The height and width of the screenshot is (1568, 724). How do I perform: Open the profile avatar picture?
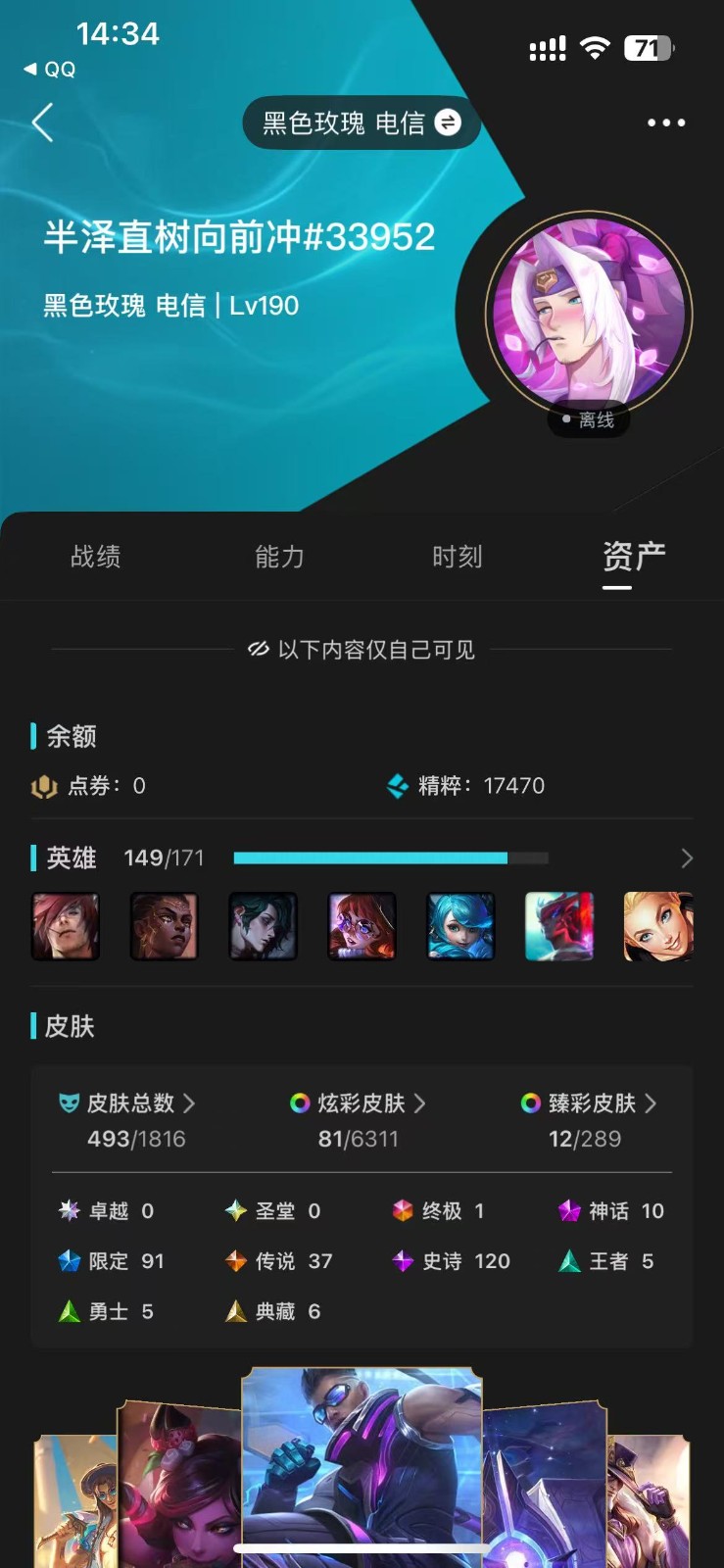click(x=589, y=313)
